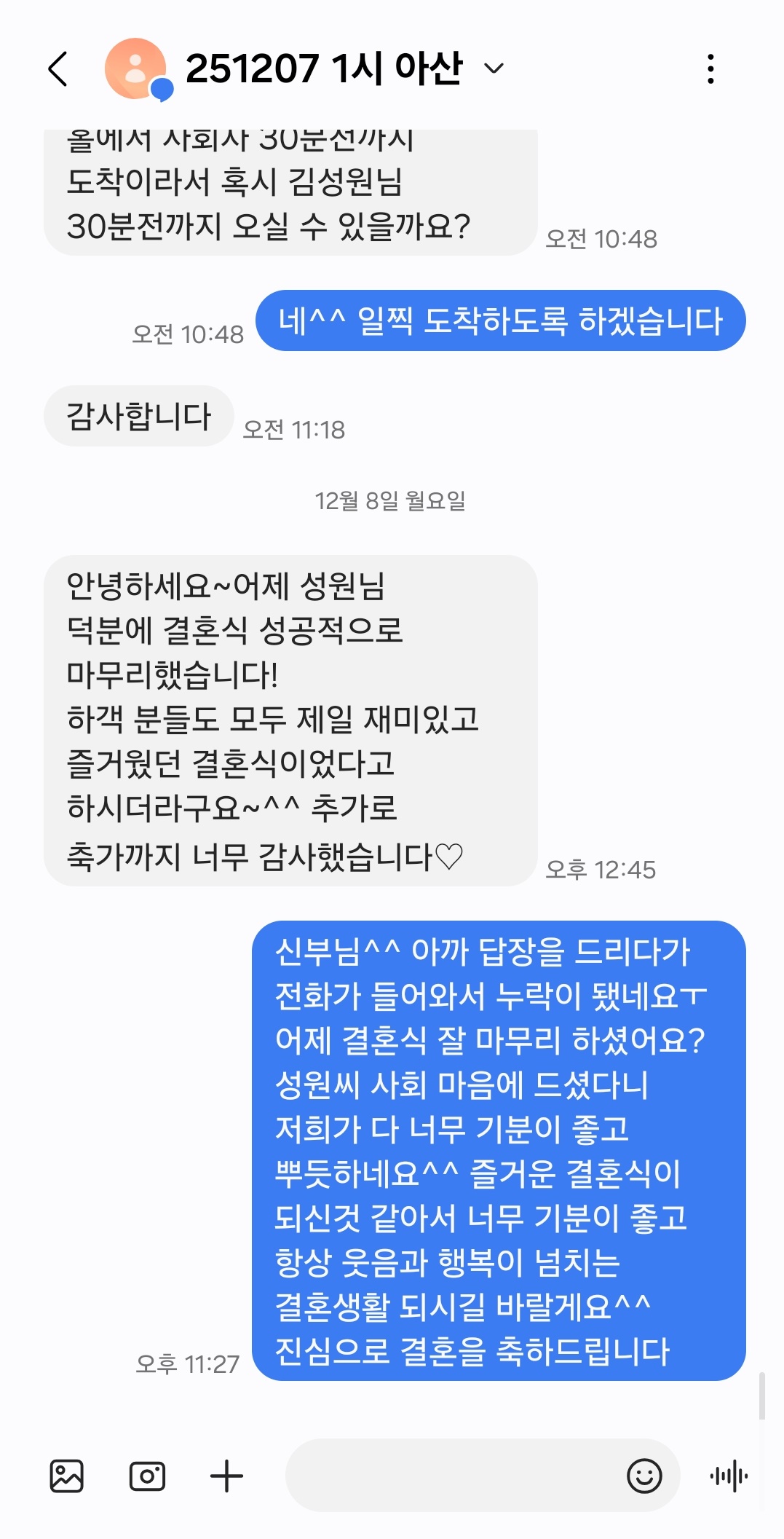Open the contact profile picture

click(x=136, y=69)
